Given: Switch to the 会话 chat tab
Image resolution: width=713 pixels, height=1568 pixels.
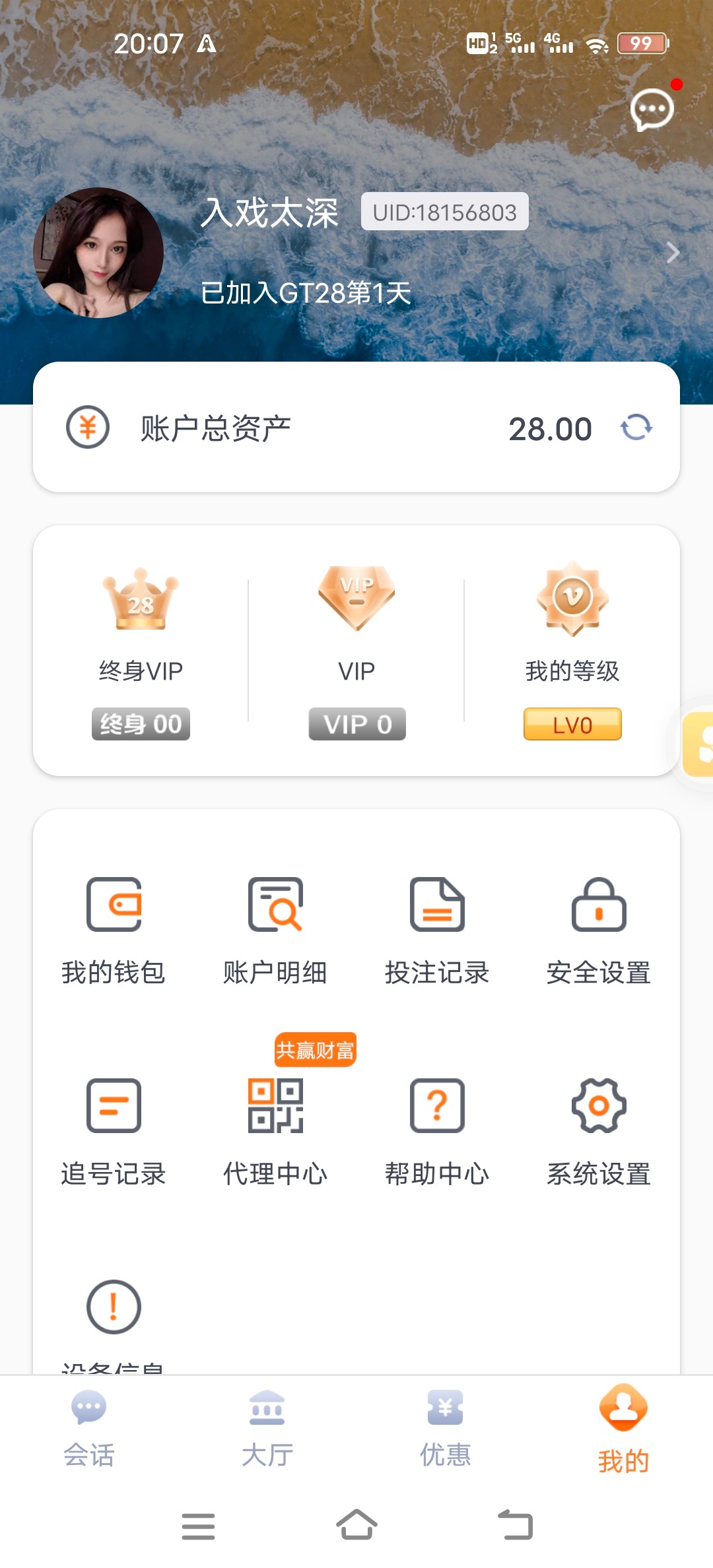Looking at the screenshot, I should [x=89, y=1428].
